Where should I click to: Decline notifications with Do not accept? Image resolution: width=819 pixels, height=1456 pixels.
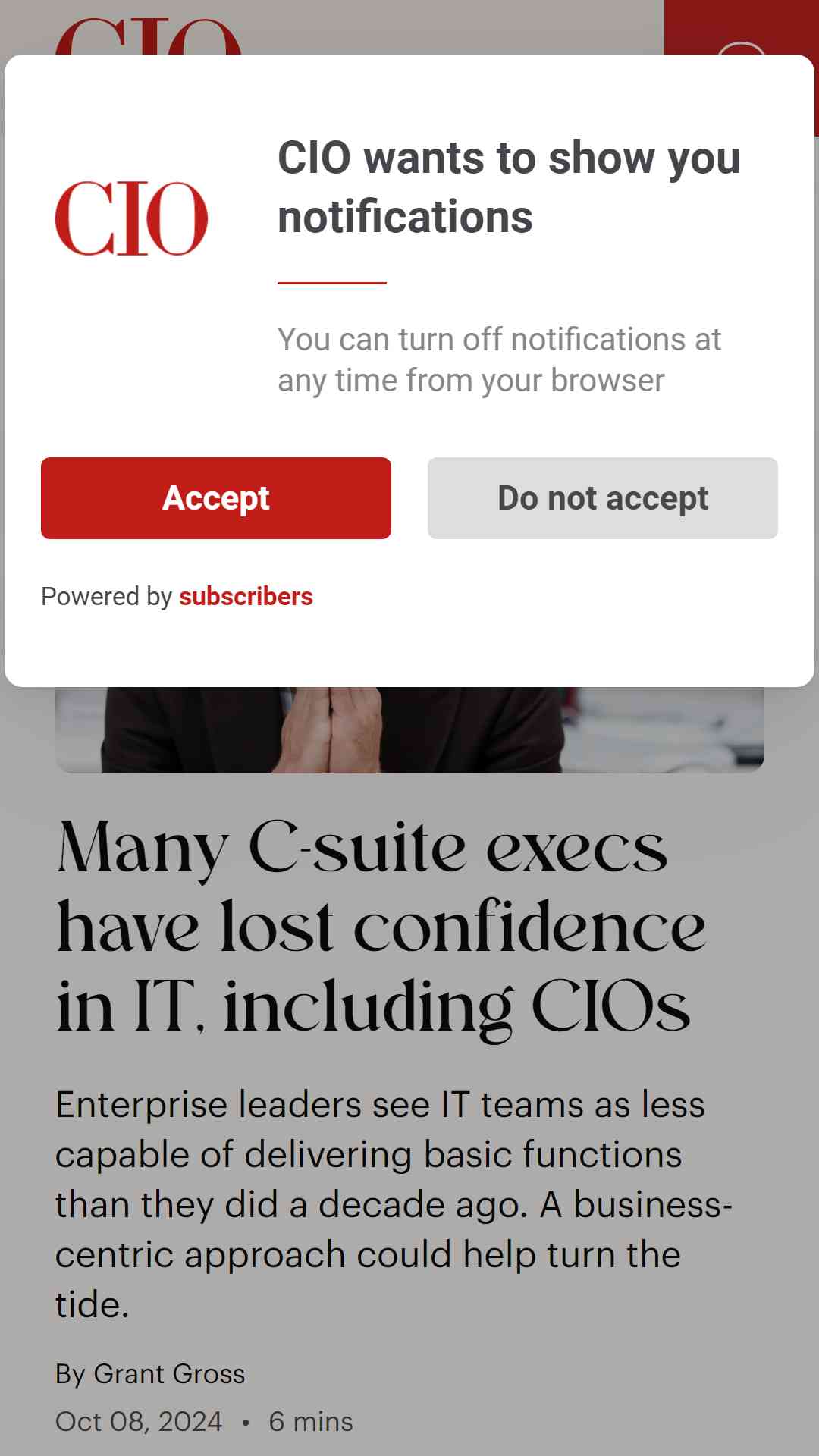coord(603,498)
